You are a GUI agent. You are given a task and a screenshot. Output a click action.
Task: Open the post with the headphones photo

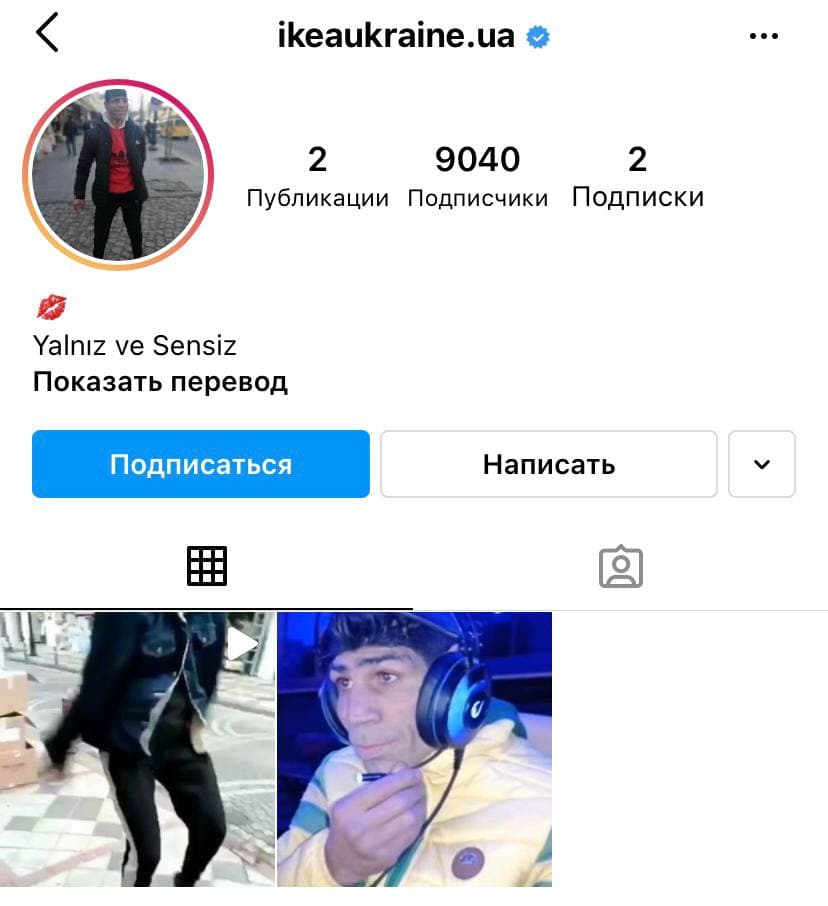point(414,748)
